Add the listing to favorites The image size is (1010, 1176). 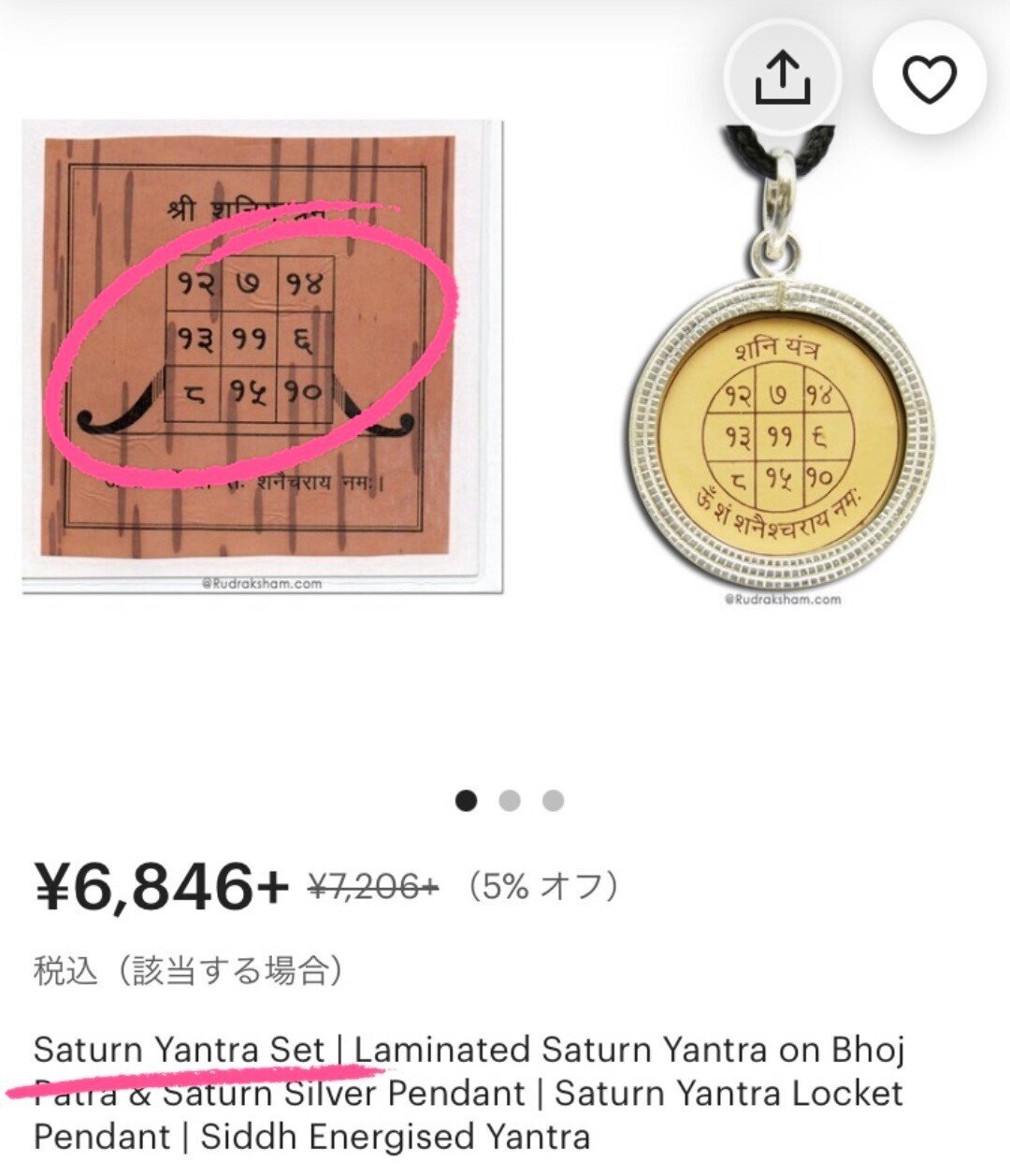(930, 78)
